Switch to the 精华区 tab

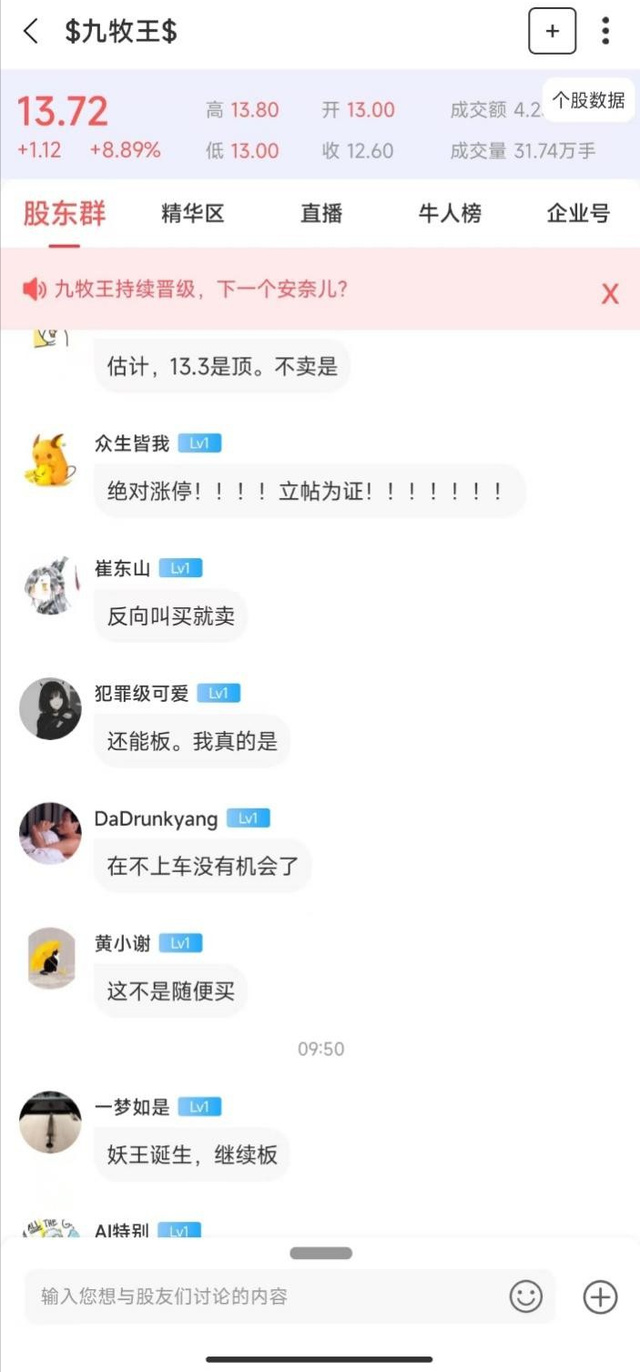pos(193,213)
